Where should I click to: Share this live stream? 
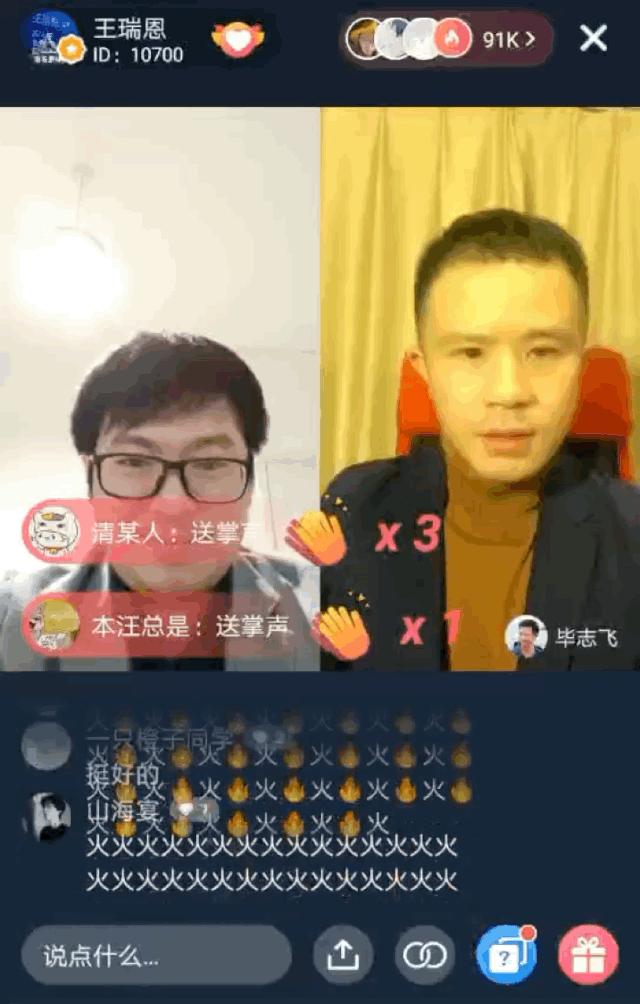coord(343,955)
